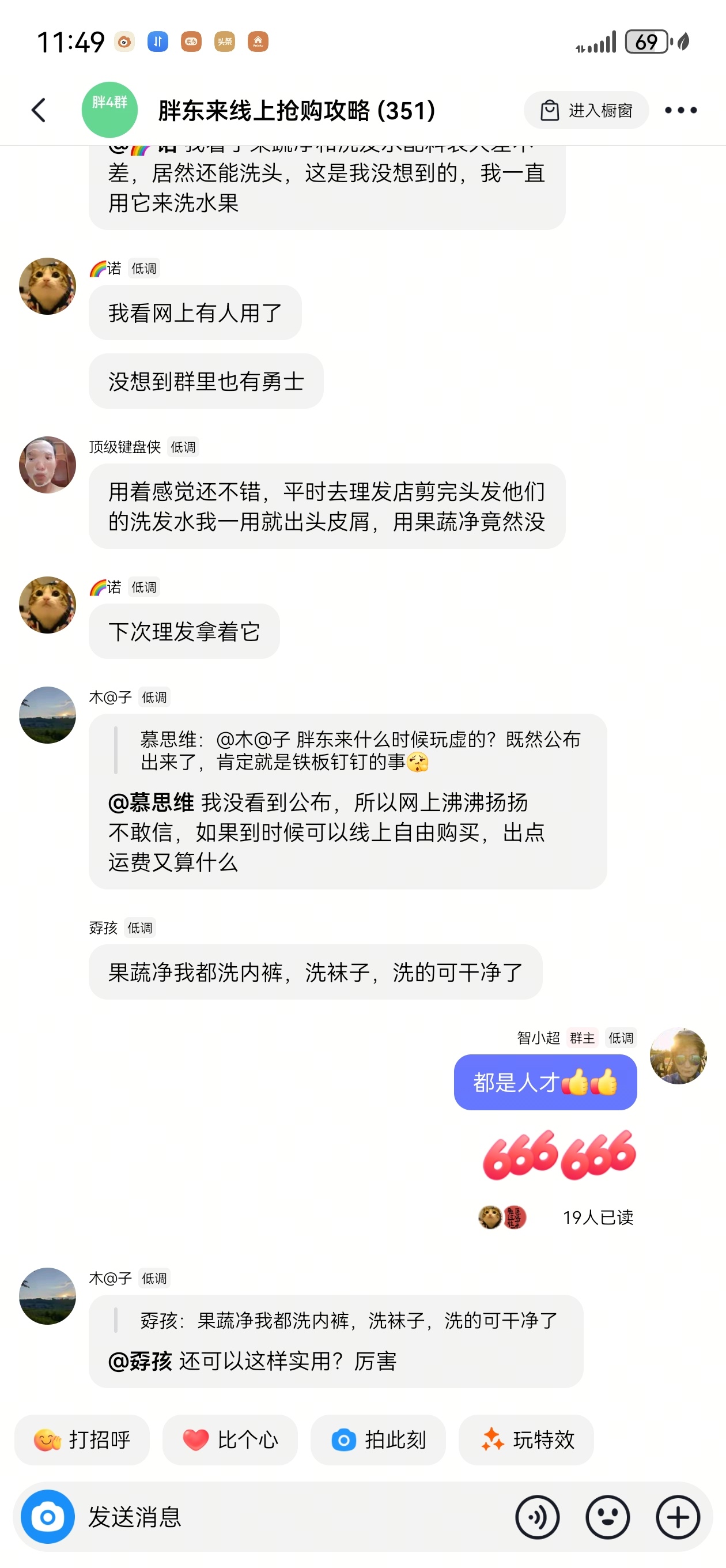The width and height of the screenshot is (726, 1568).
Task: Switch to voice message input
Action: [x=538, y=1516]
